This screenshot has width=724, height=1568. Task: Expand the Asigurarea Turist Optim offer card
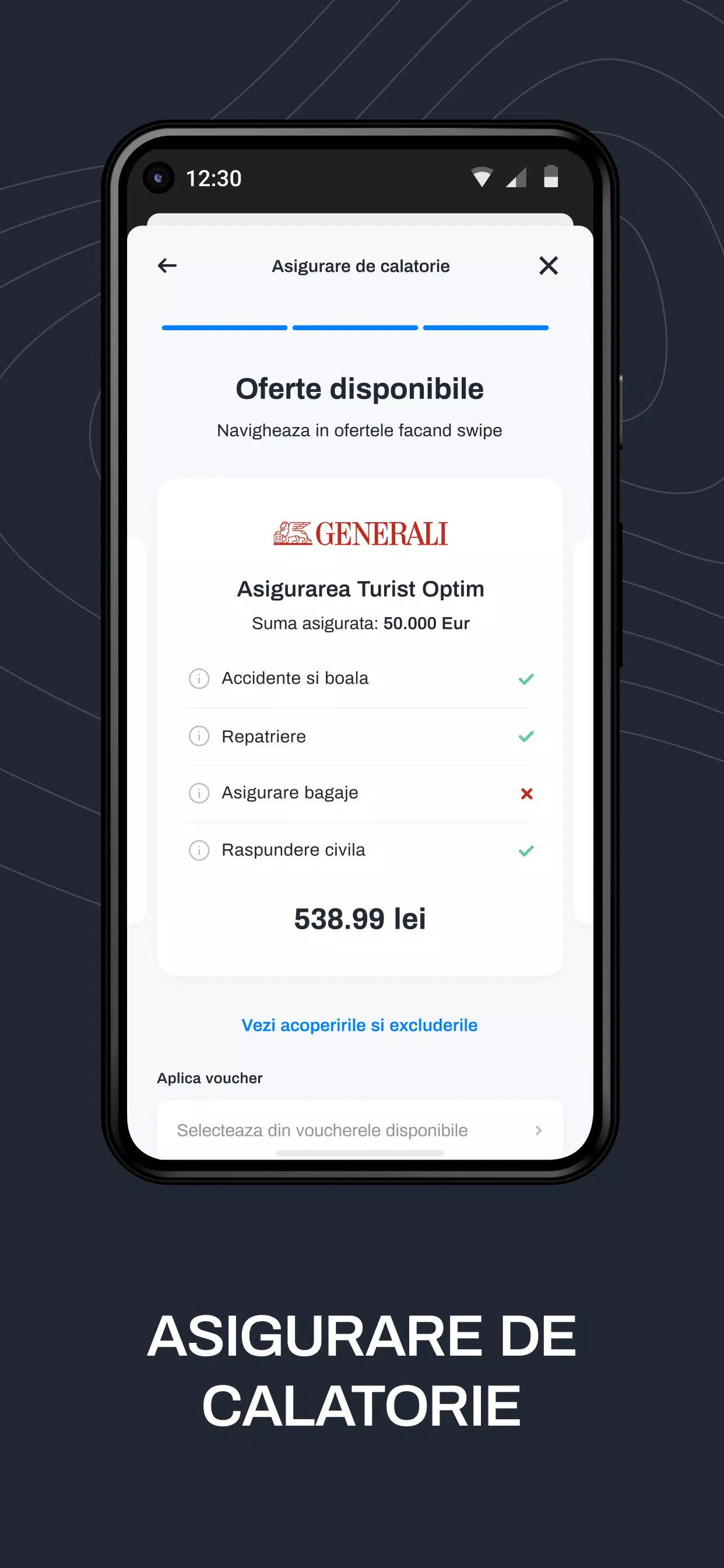click(x=360, y=588)
